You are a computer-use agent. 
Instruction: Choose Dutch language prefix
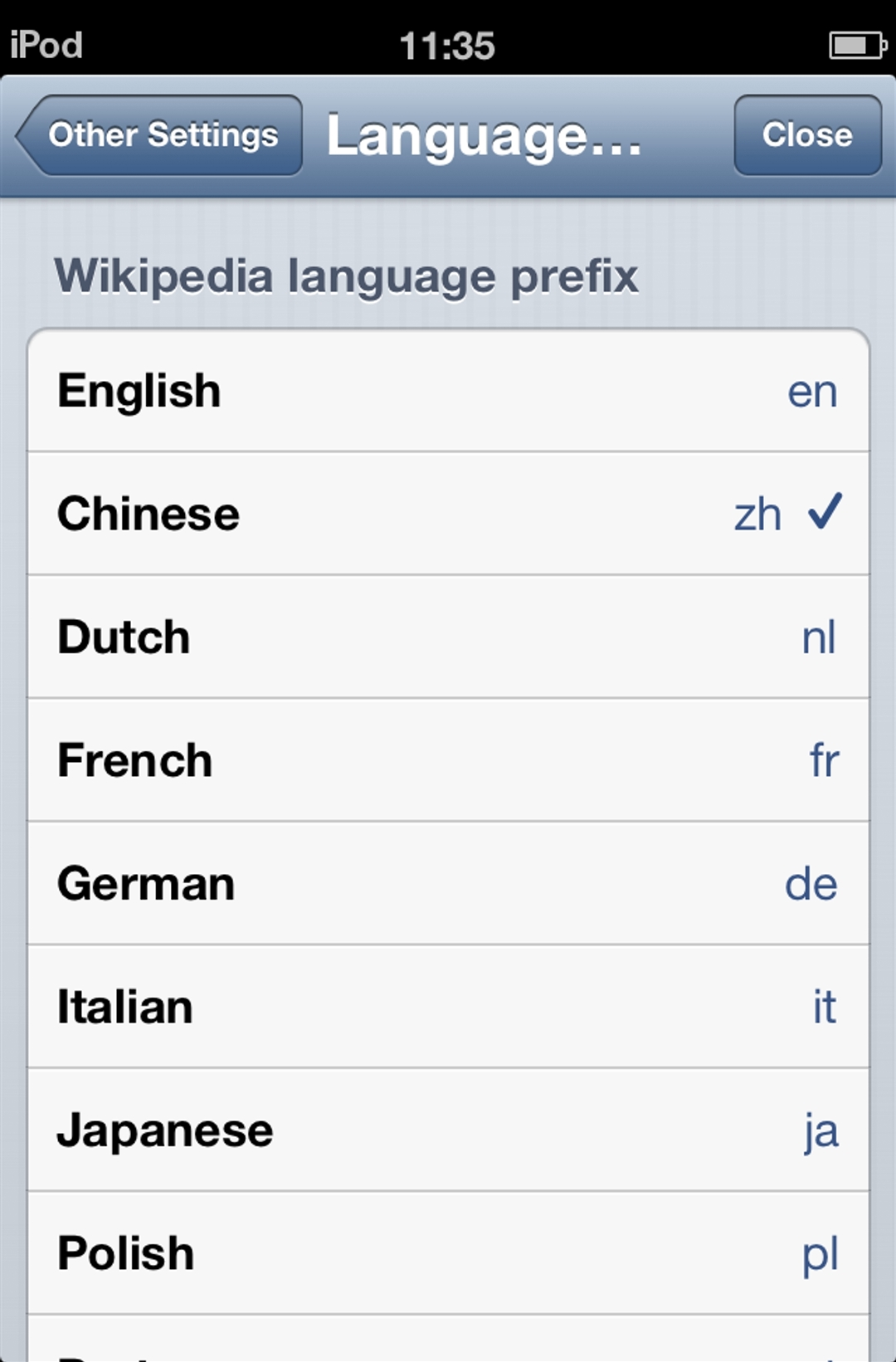click(x=448, y=637)
